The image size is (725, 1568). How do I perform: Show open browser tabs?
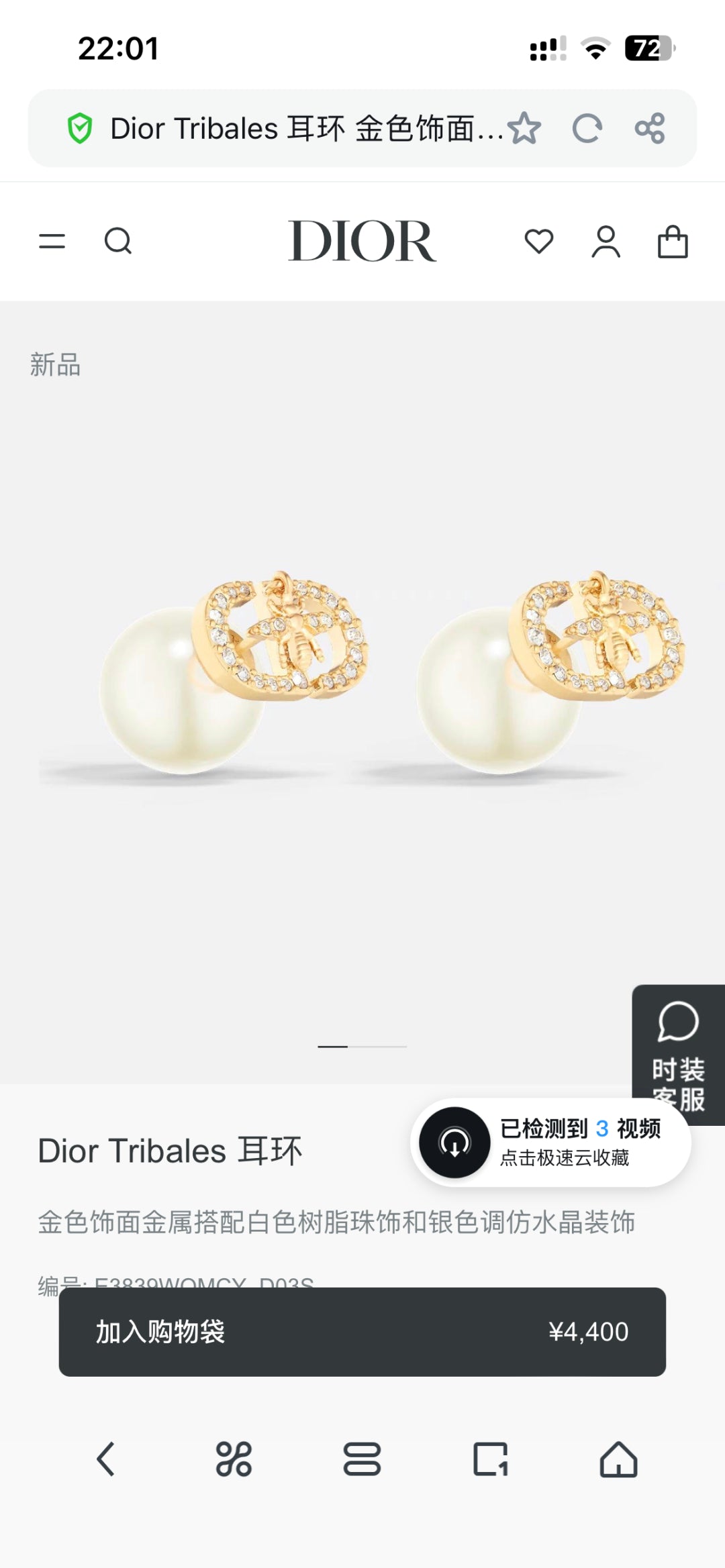[491, 1459]
